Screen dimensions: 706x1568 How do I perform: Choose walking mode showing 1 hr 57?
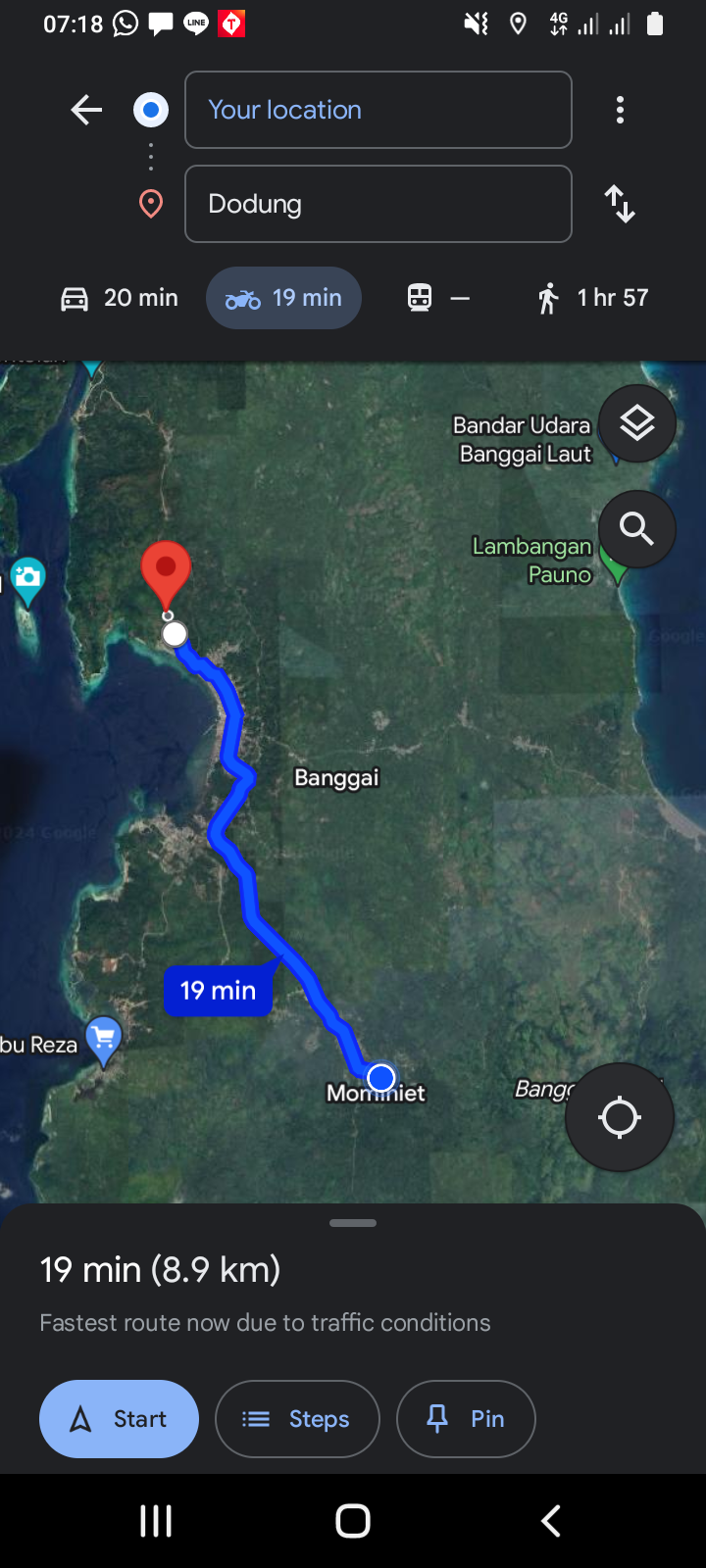(x=592, y=298)
